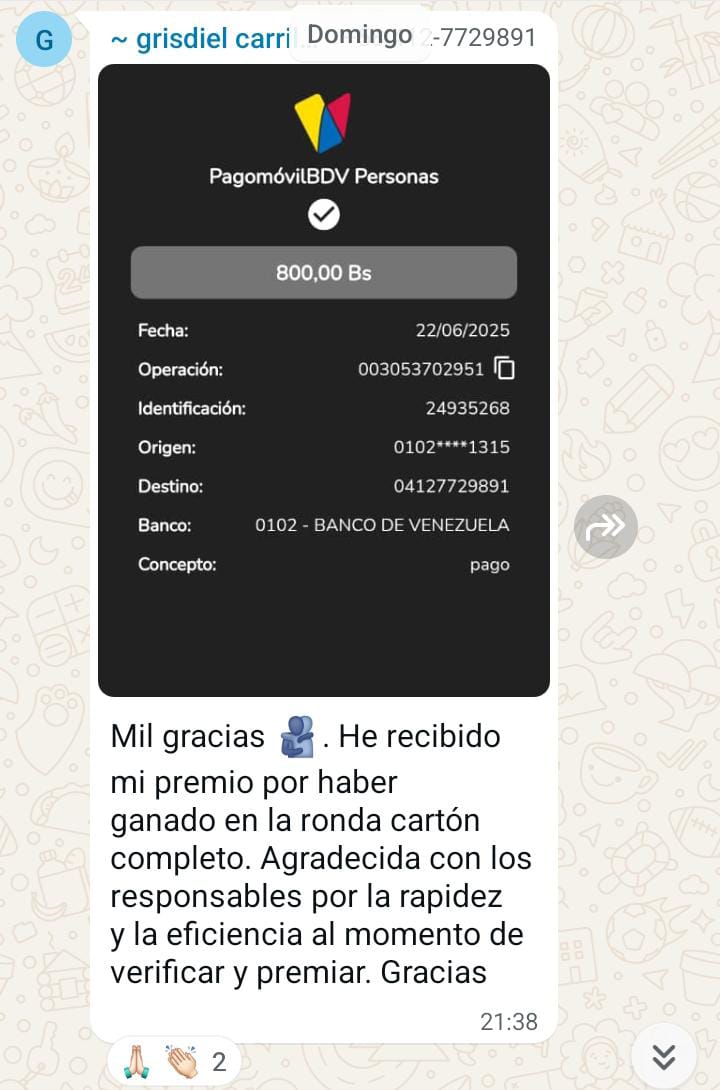Click the PagomóvilBDV Personas title

(x=322, y=176)
